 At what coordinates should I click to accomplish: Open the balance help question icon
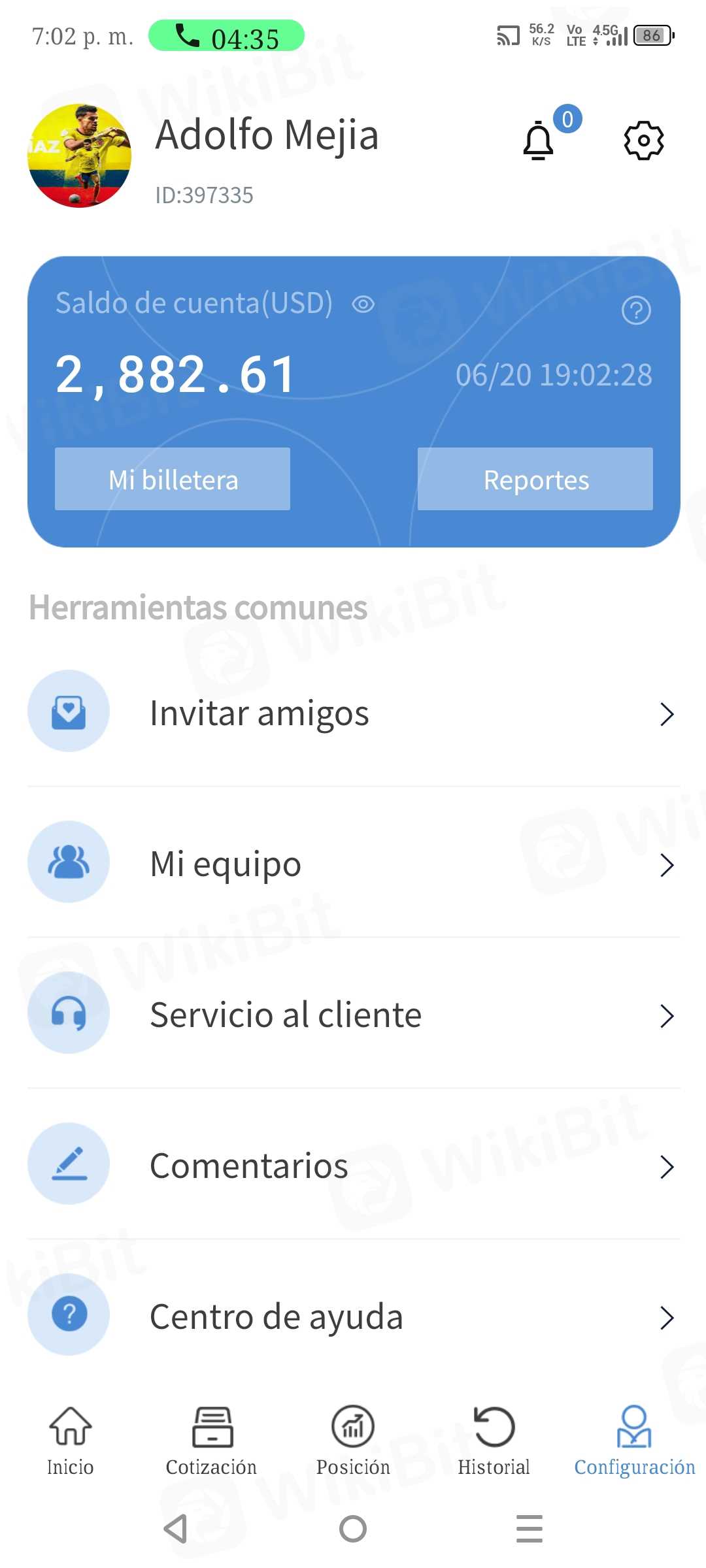(636, 310)
